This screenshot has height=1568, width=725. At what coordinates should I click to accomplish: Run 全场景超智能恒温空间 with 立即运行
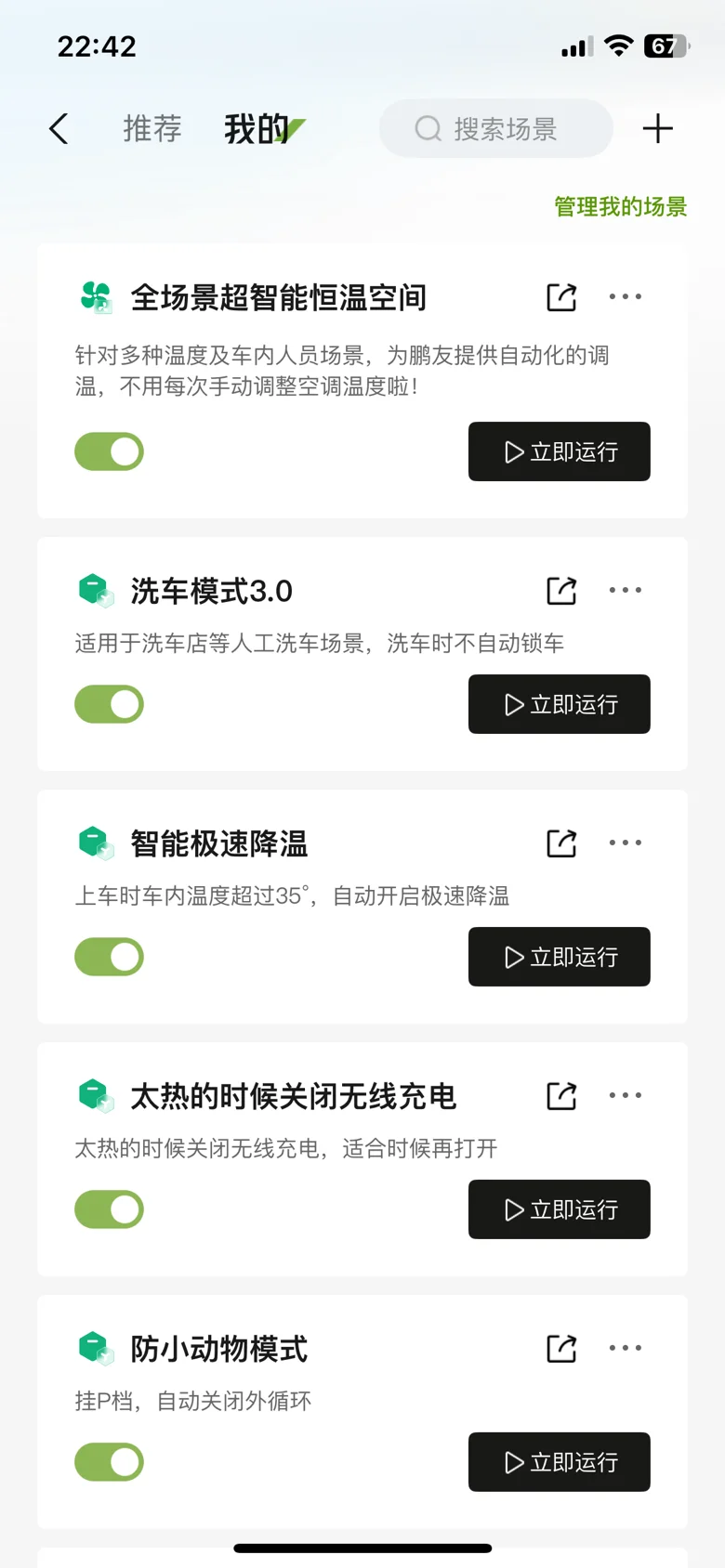coord(560,451)
